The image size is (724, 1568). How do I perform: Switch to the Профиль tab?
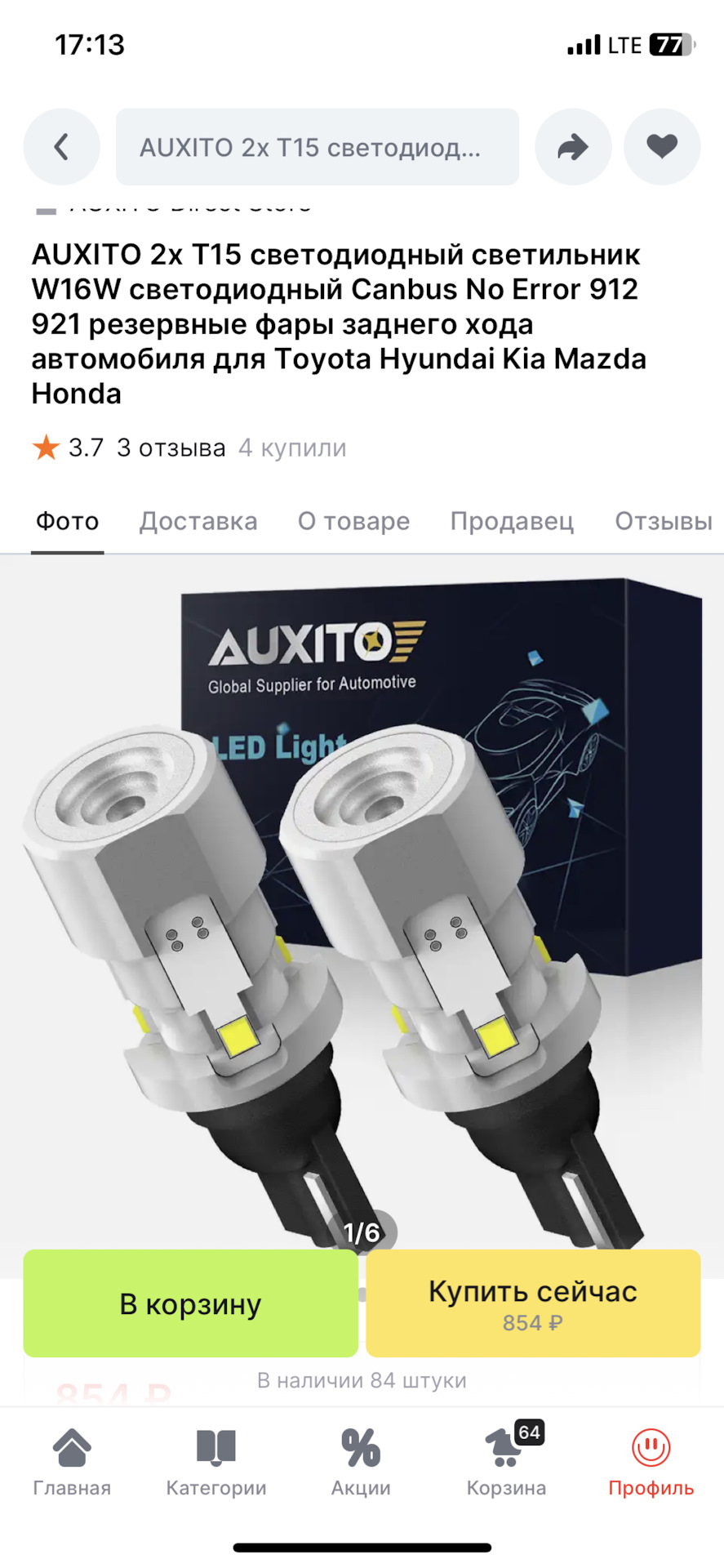(x=651, y=1462)
